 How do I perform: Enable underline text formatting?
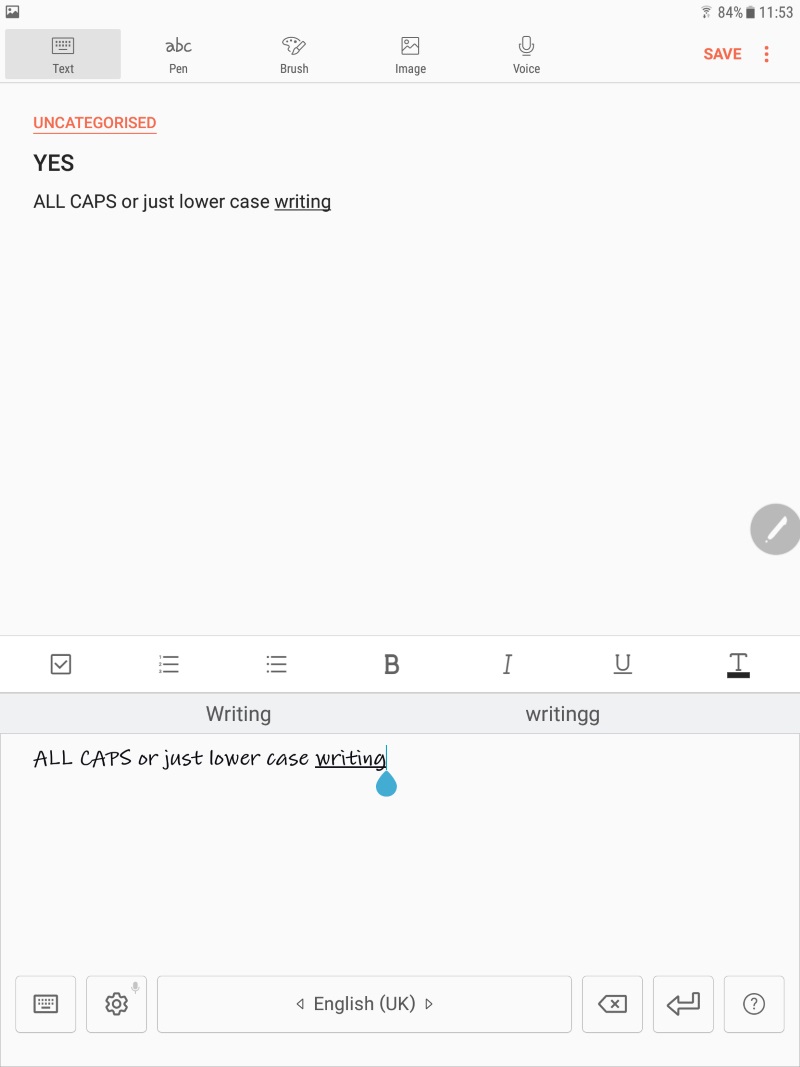click(x=622, y=664)
